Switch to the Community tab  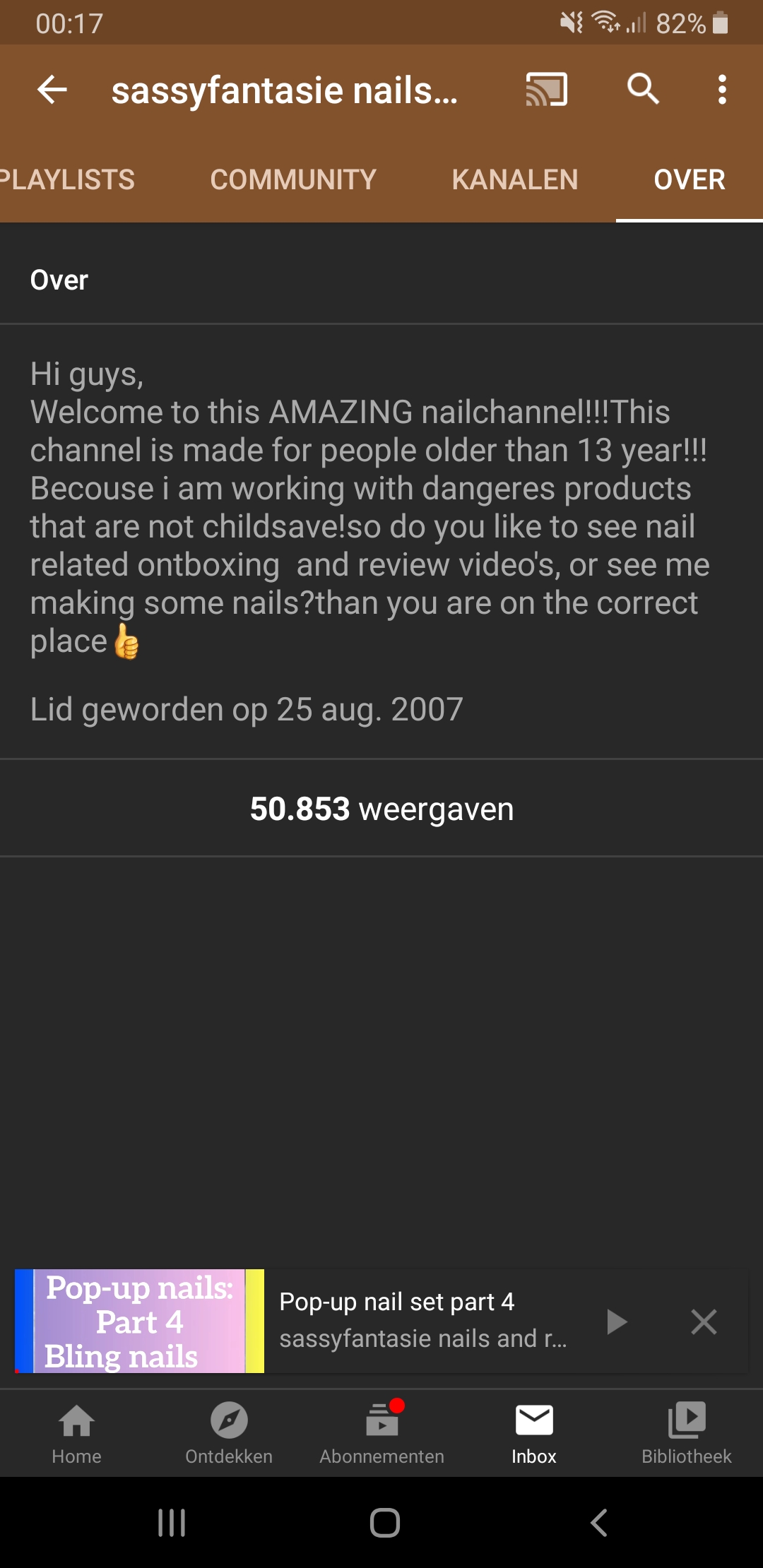point(293,180)
